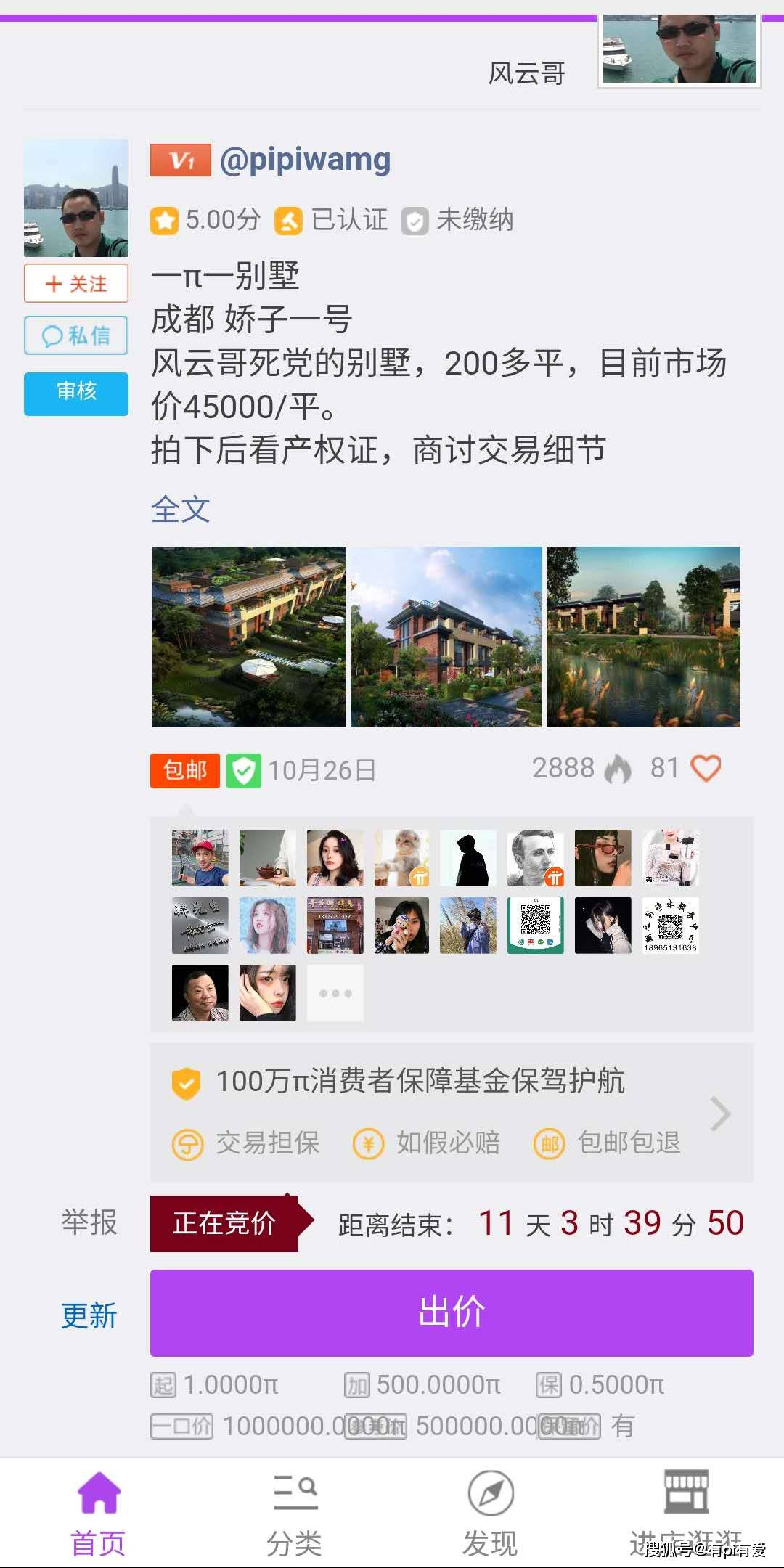Open the middle villa photo under blue sky
This screenshot has width=784, height=1568.
[x=446, y=637]
